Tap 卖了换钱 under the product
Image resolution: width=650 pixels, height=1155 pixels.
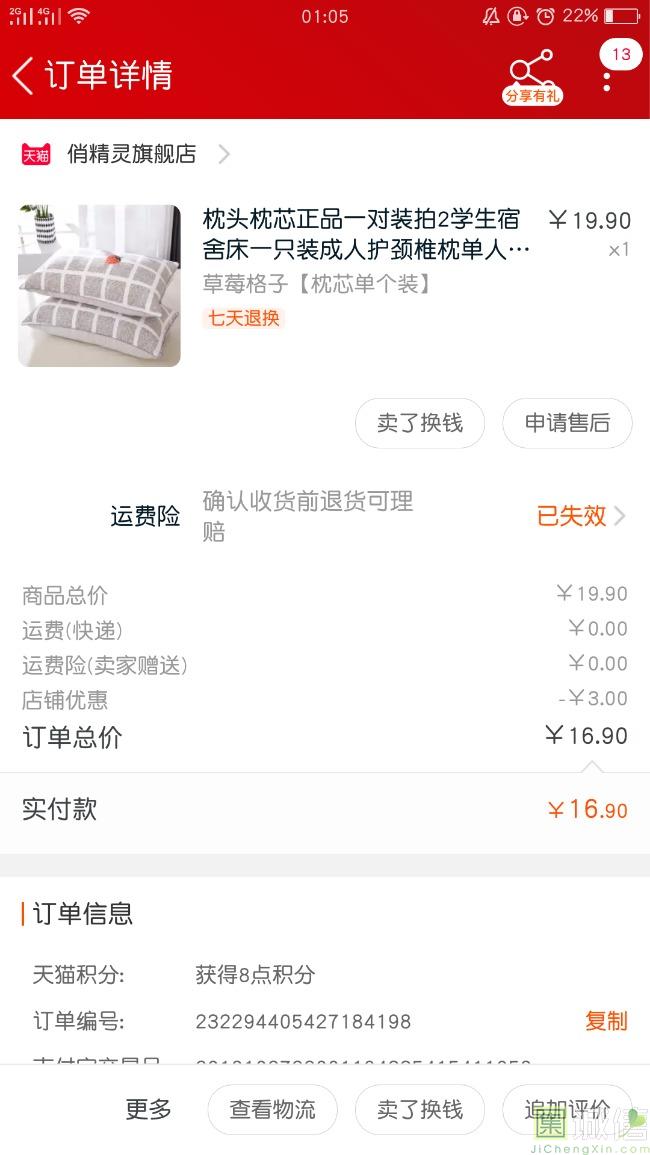click(420, 423)
